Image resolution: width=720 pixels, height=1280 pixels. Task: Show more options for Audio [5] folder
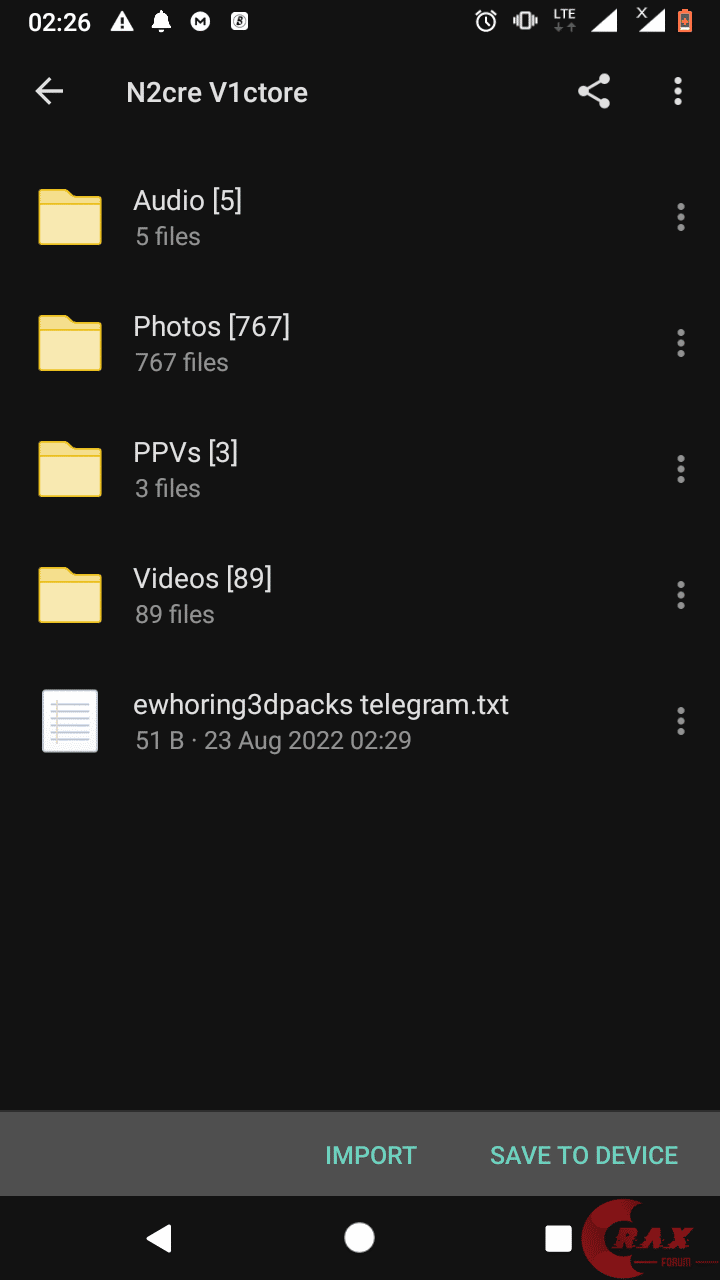tap(680, 216)
